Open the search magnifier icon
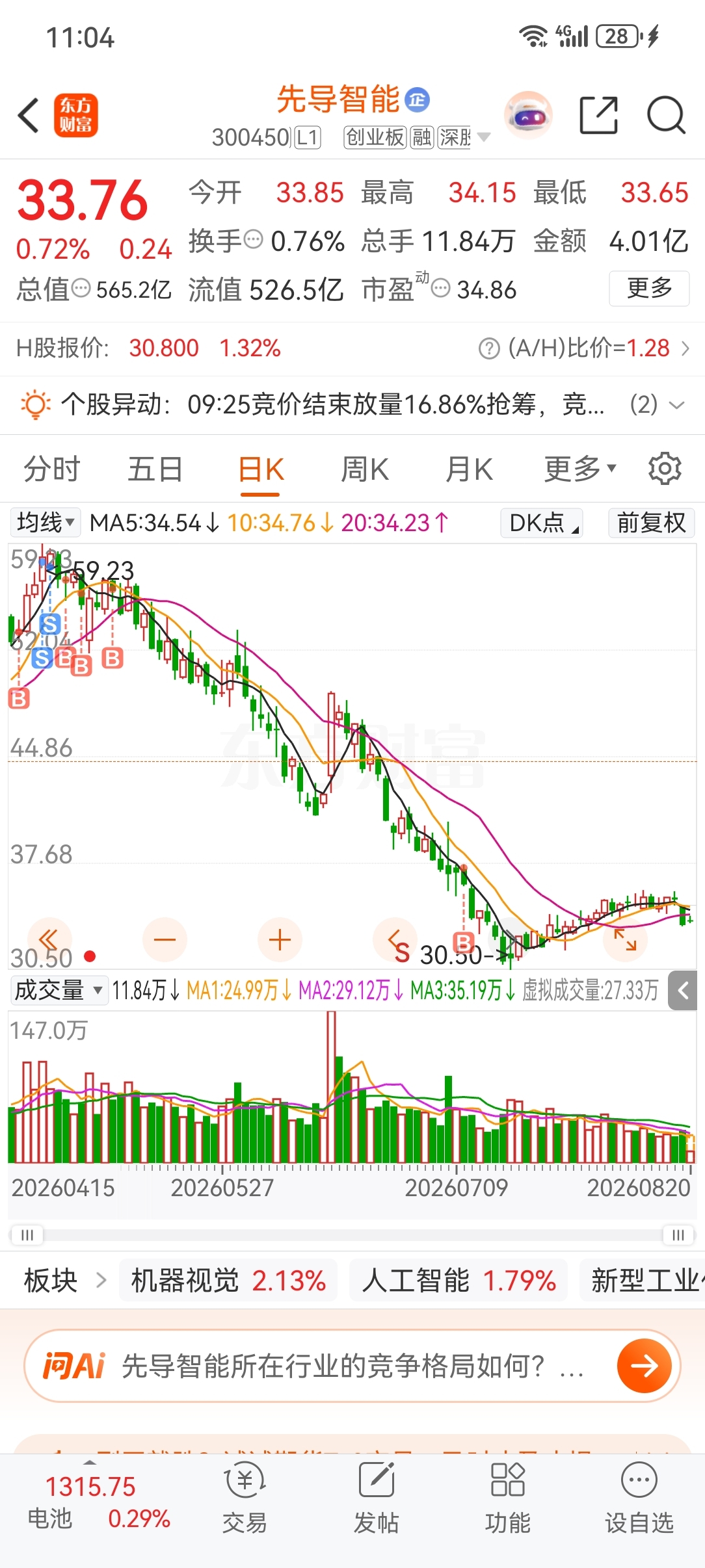Viewport: 705px width, 1568px height. (666, 116)
